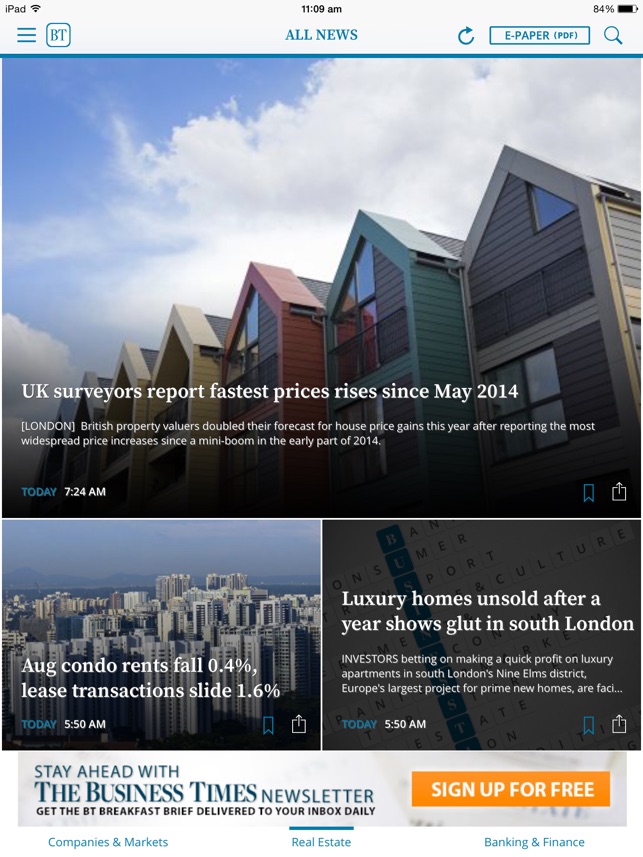Tap the BT logo home button
The width and height of the screenshot is (643, 857).
(x=58, y=35)
